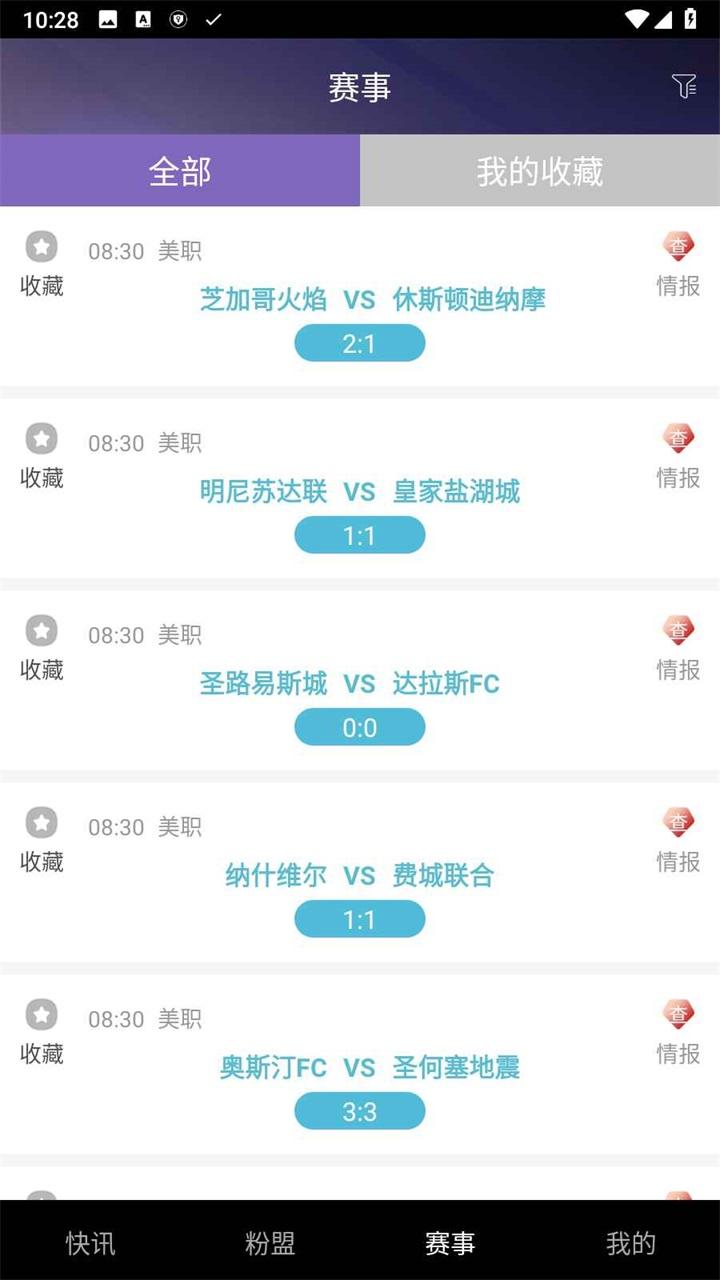
Task: Click the 0:0 score pill for 圣路易斯城 match
Action: click(360, 727)
